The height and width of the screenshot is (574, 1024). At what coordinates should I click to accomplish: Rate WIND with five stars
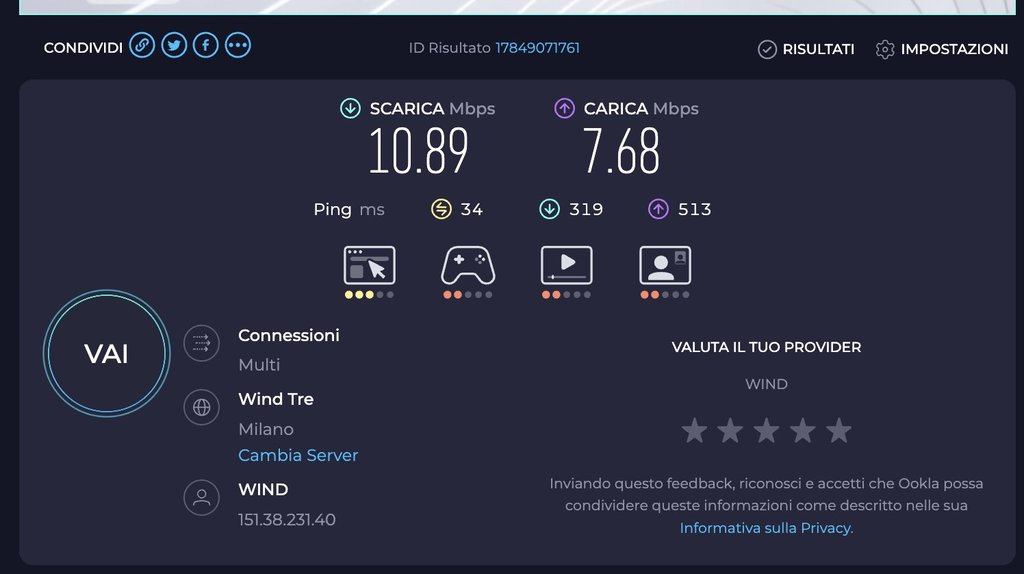point(839,431)
